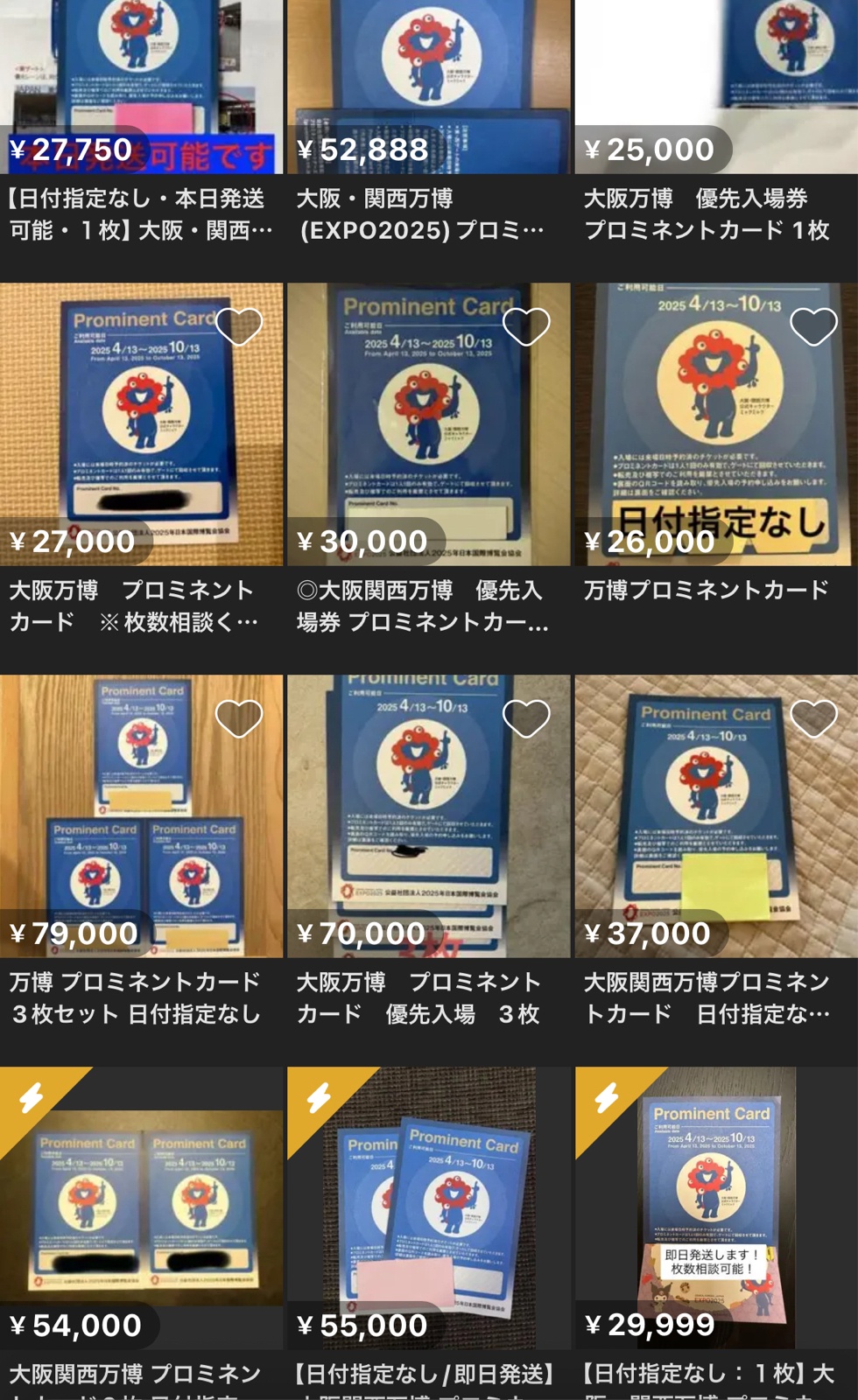Like the ¥26,000 万博プロミネントカード listing
The height and width of the screenshot is (1400, 858).
point(812,327)
